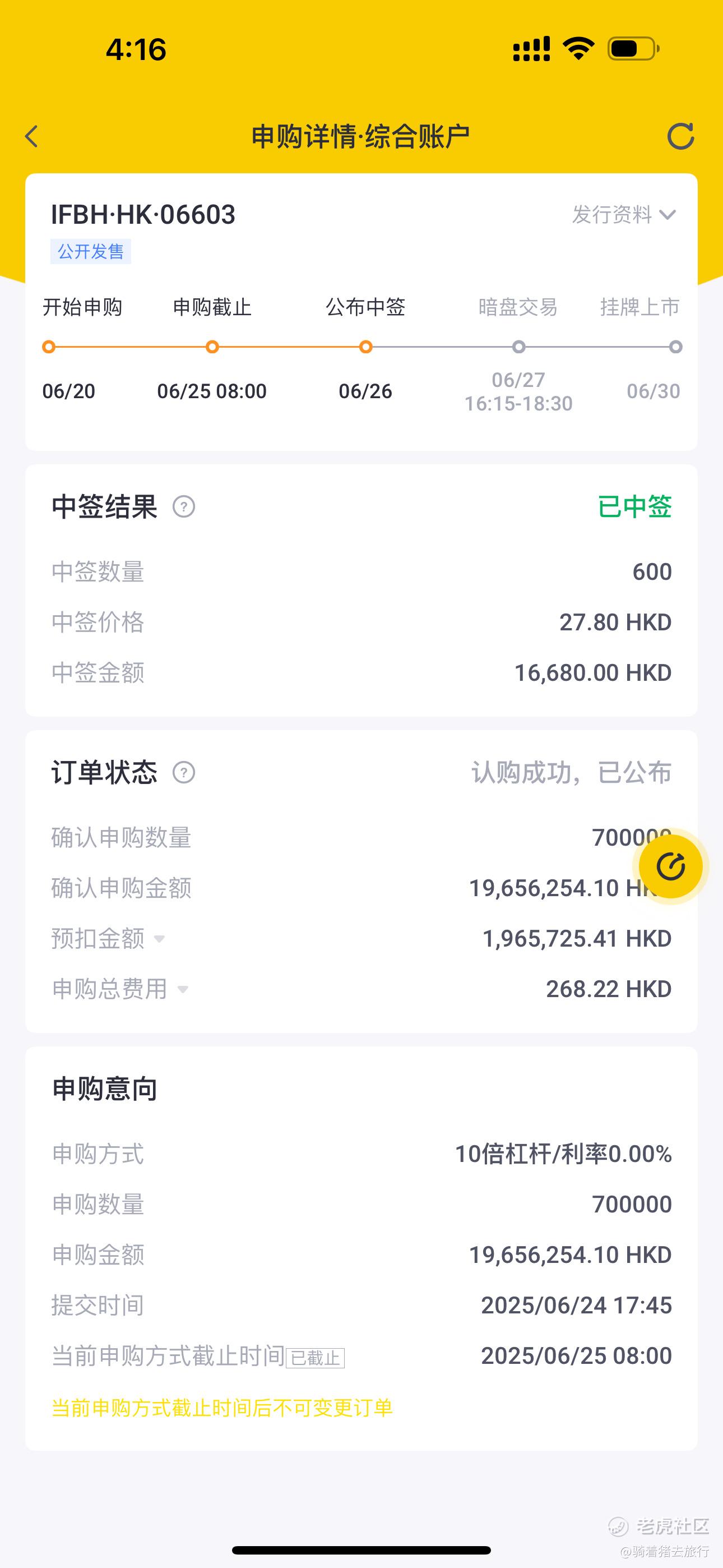
Task: Expand the 发行资料 dropdown
Action: [x=624, y=215]
